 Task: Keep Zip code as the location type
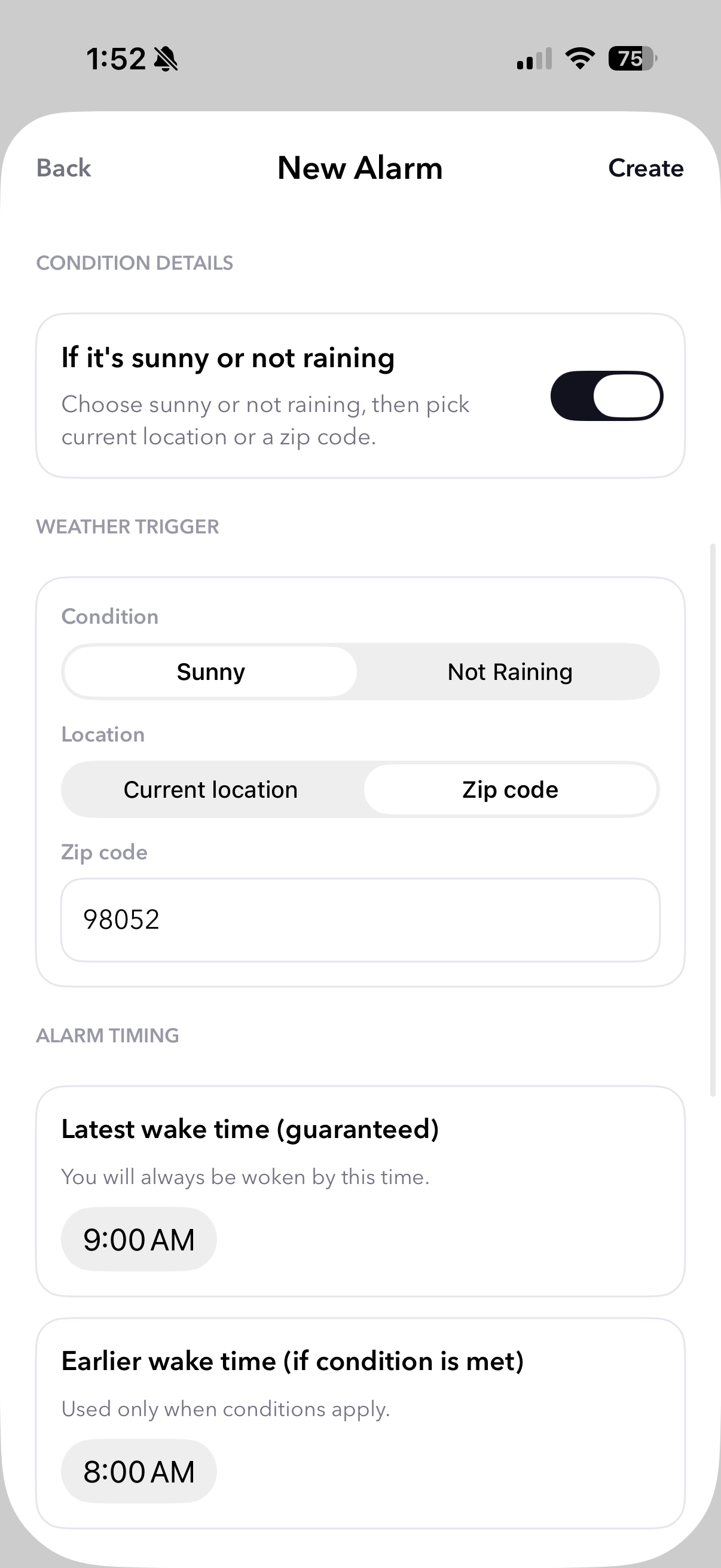[x=509, y=789]
